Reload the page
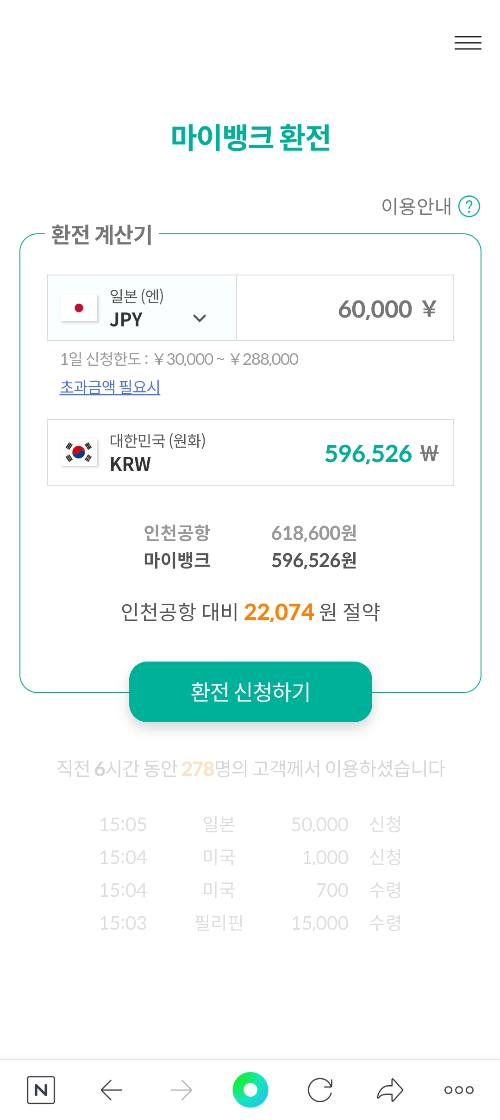This screenshot has height=1120, width=500. tap(319, 1090)
